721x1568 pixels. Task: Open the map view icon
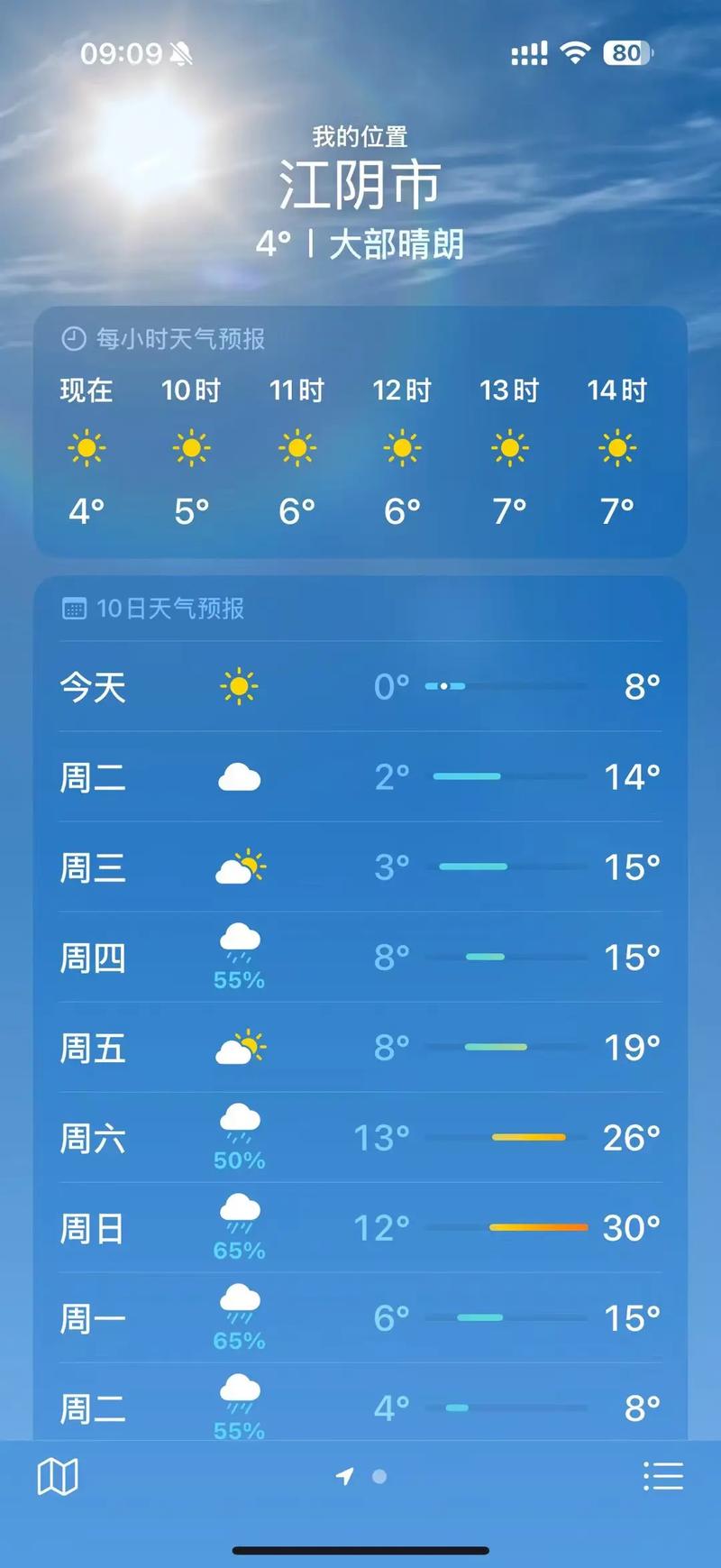[x=56, y=1476]
